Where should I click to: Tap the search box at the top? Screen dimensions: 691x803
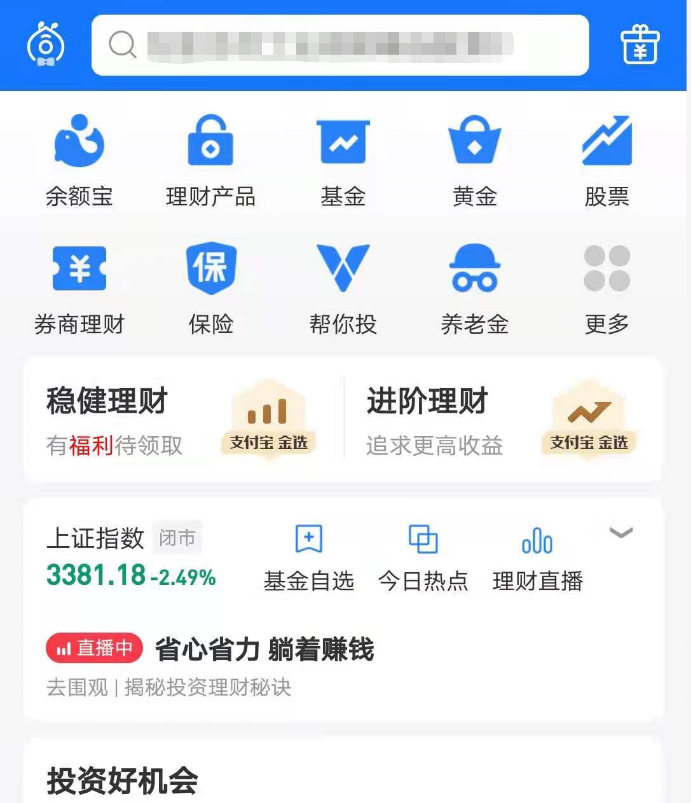[x=340, y=45]
